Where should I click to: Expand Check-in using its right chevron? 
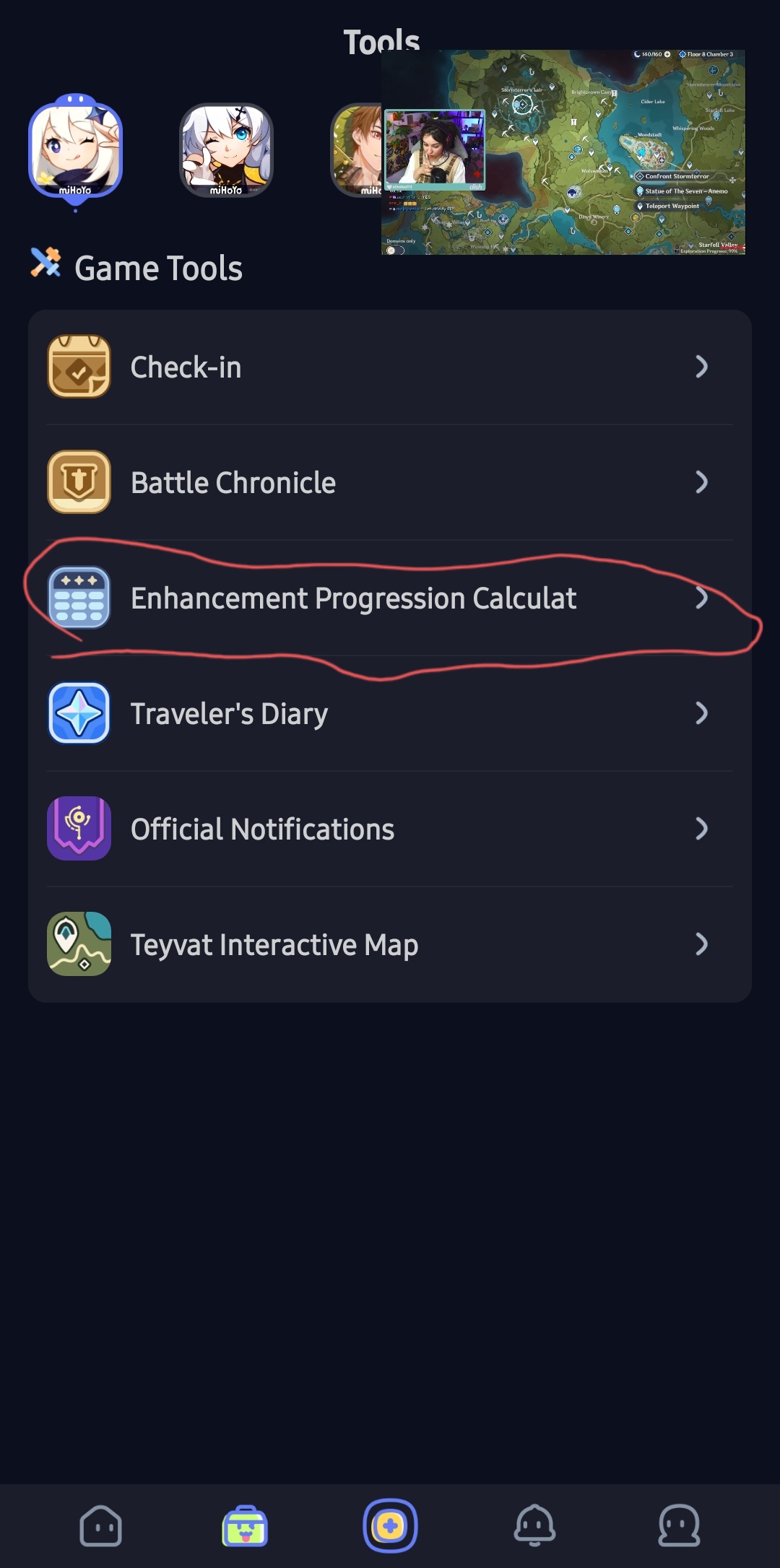coord(702,366)
